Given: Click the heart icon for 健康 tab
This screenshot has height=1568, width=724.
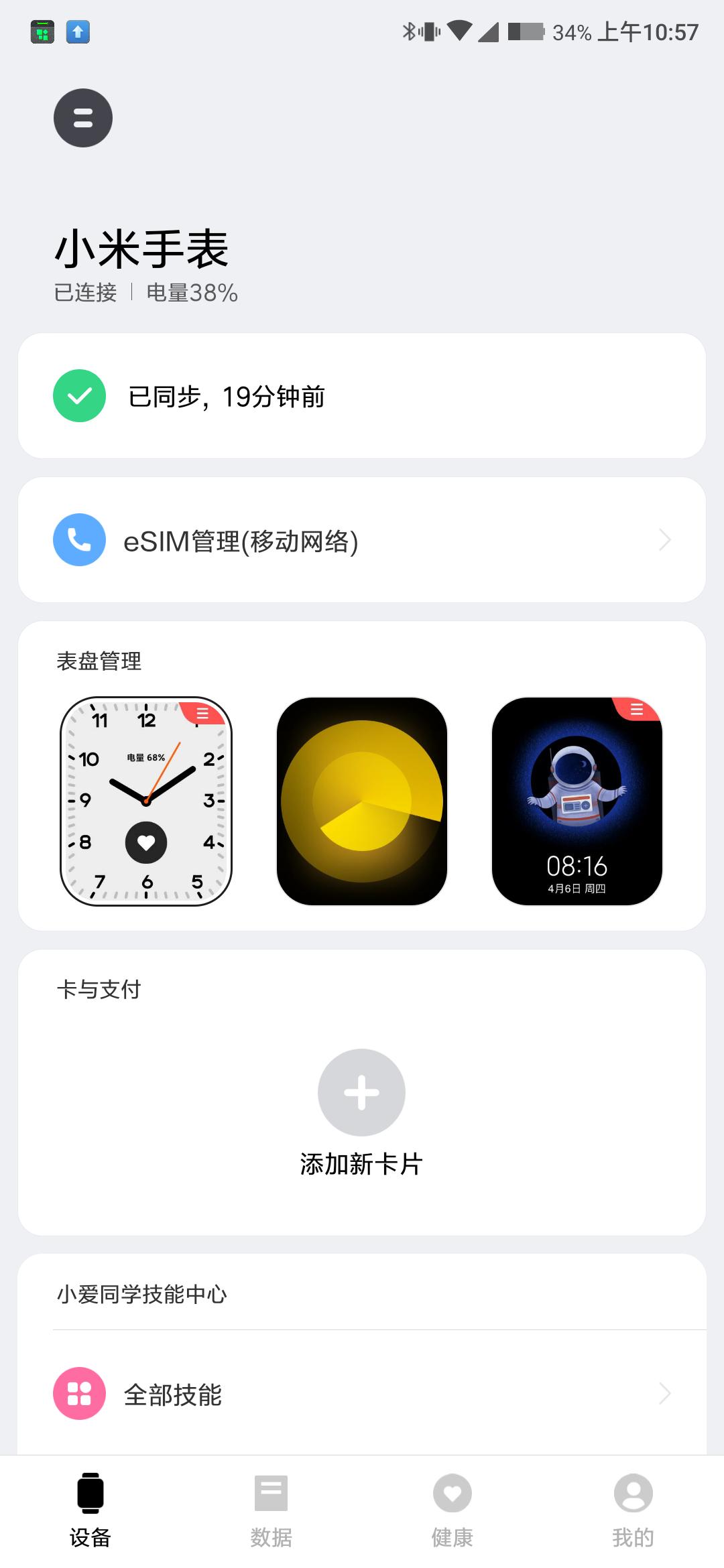Looking at the screenshot, I should click(452, 1494).
